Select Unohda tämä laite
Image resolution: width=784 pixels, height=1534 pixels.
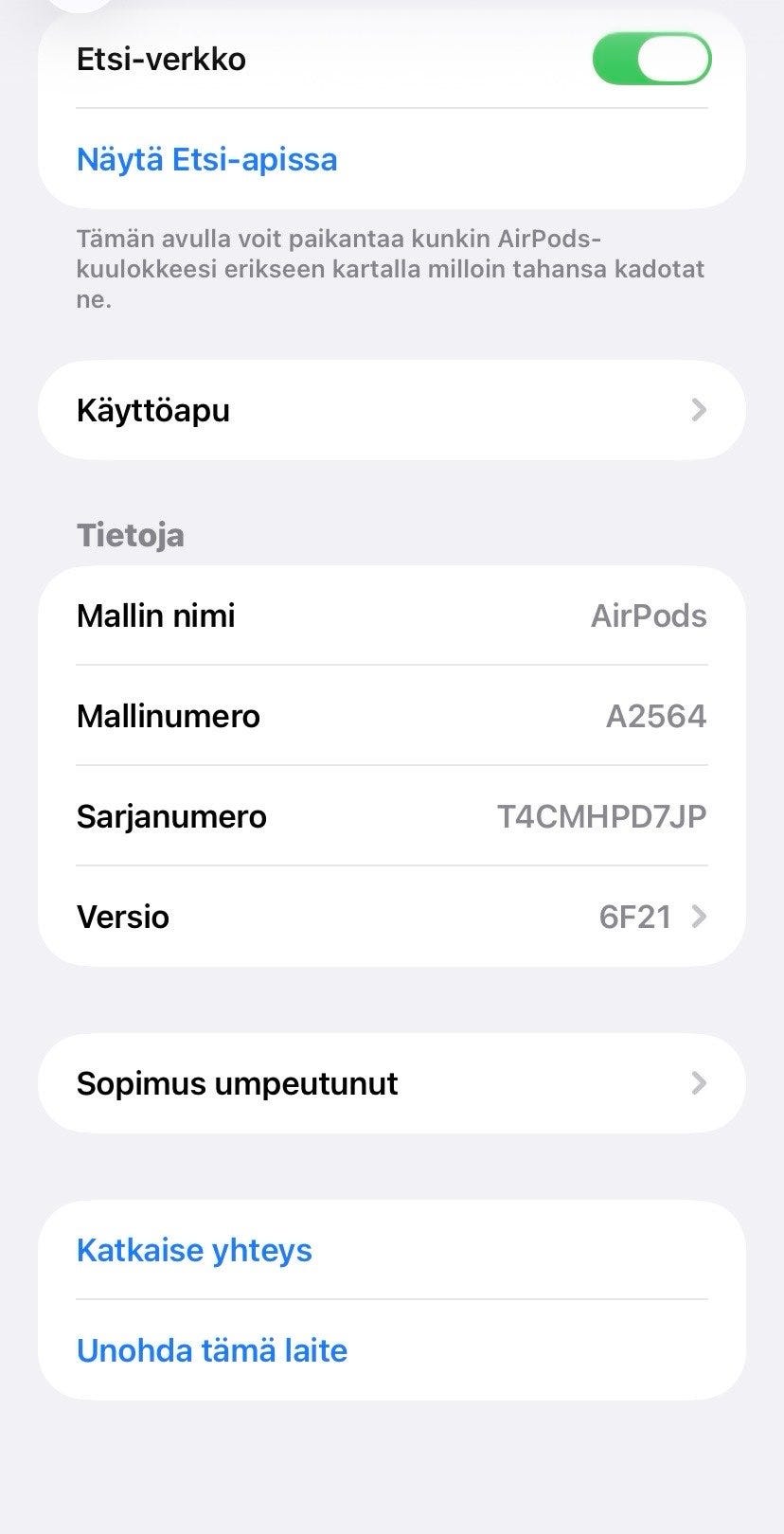pos(212,1350)
